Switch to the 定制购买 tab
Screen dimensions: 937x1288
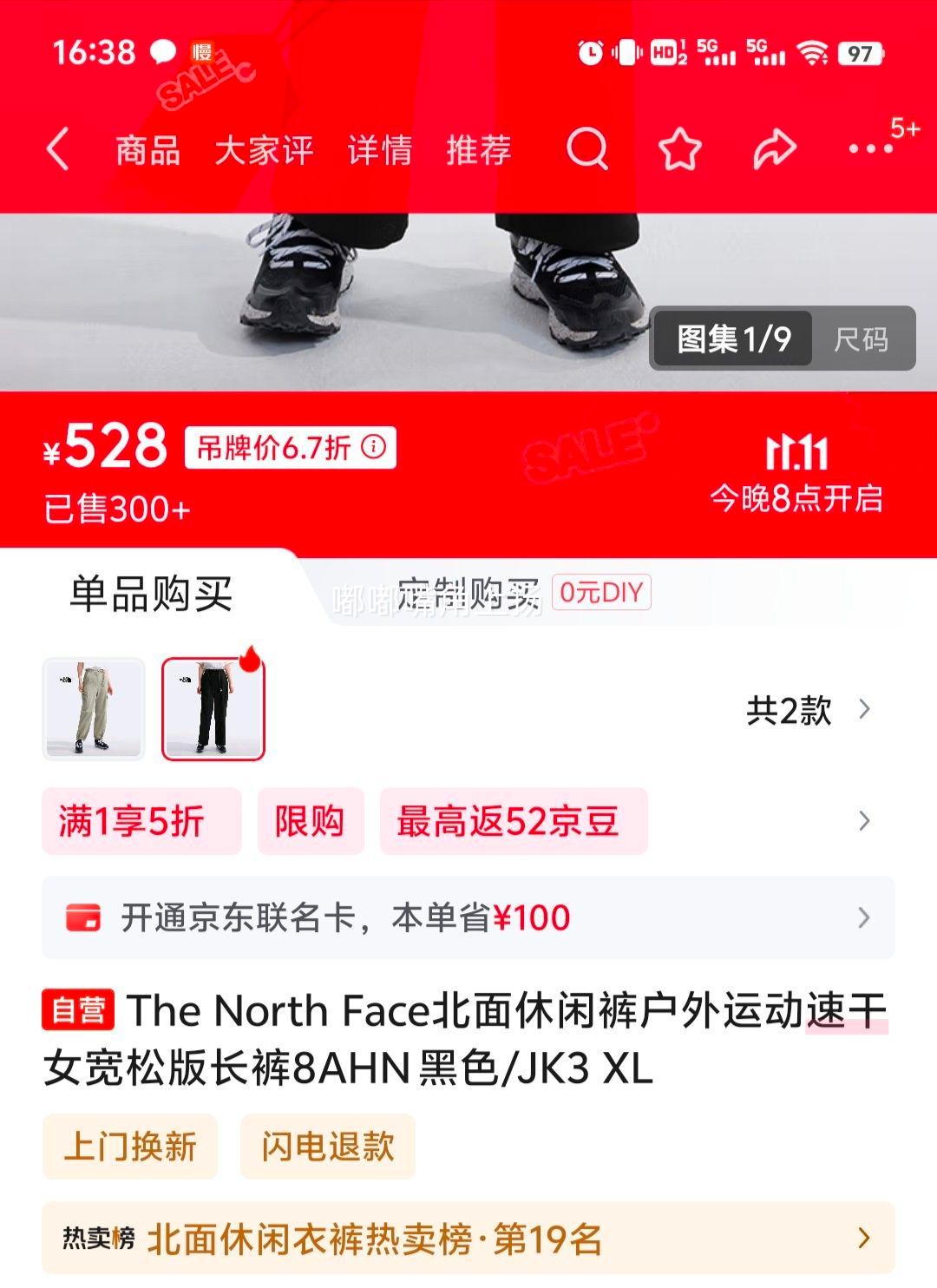pos(468,595)
